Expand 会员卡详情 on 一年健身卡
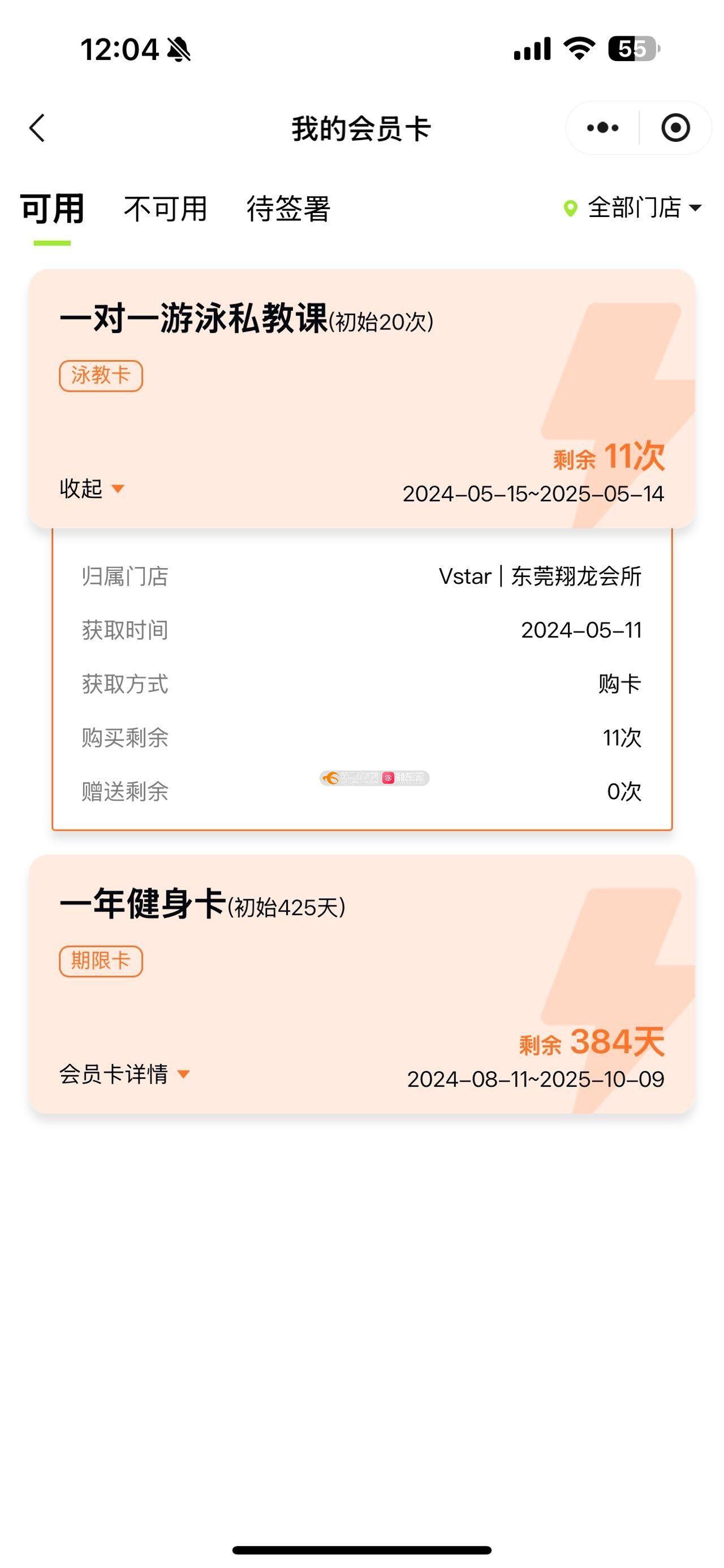The image size is (724, 1568). click(x=124, y=1075)
